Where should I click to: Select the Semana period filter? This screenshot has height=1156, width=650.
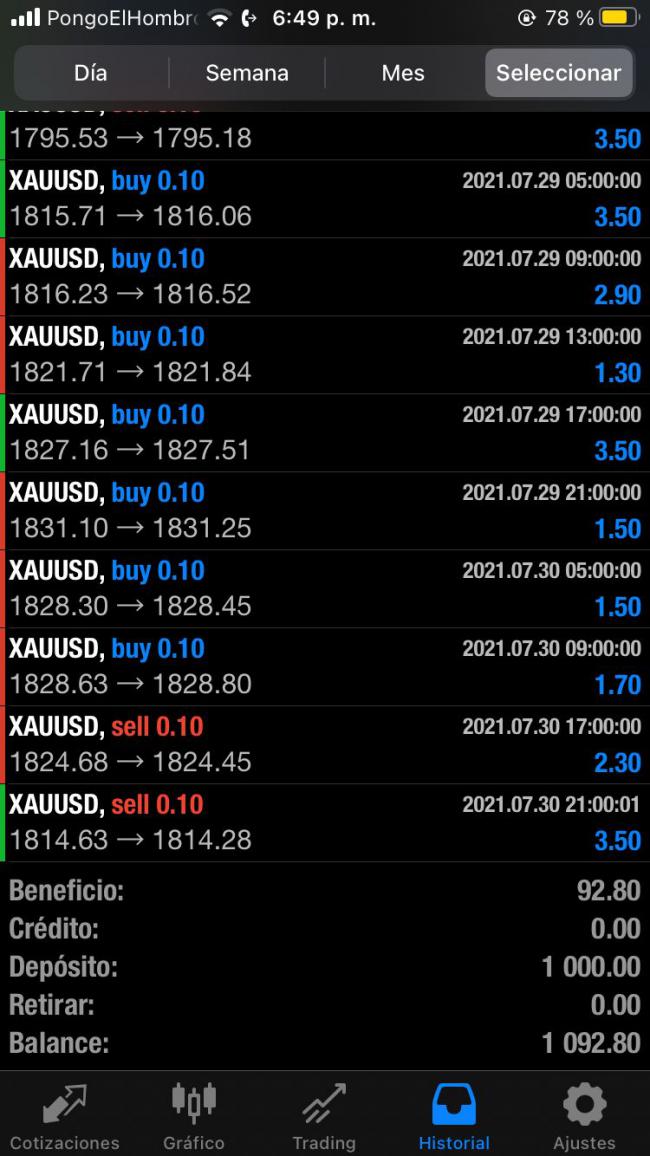pos(247,73)
